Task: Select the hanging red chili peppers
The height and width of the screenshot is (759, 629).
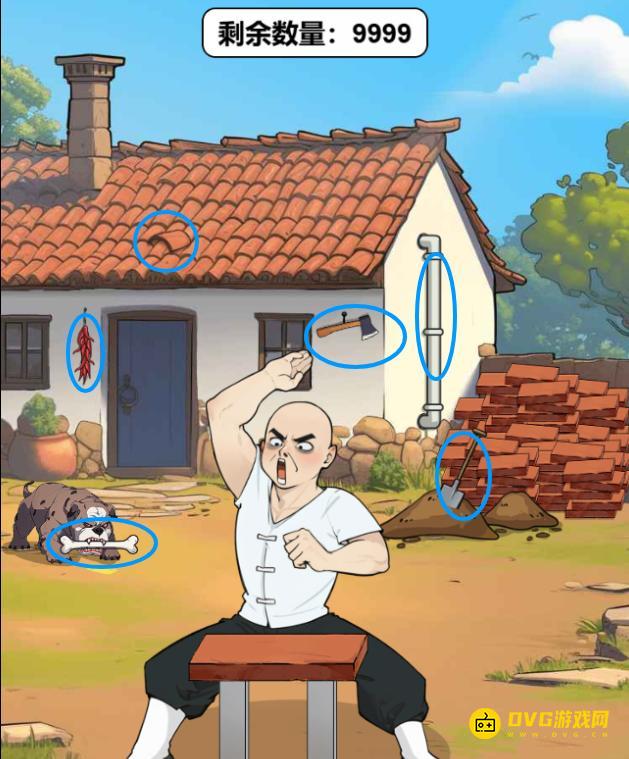Action: (85, 349)
